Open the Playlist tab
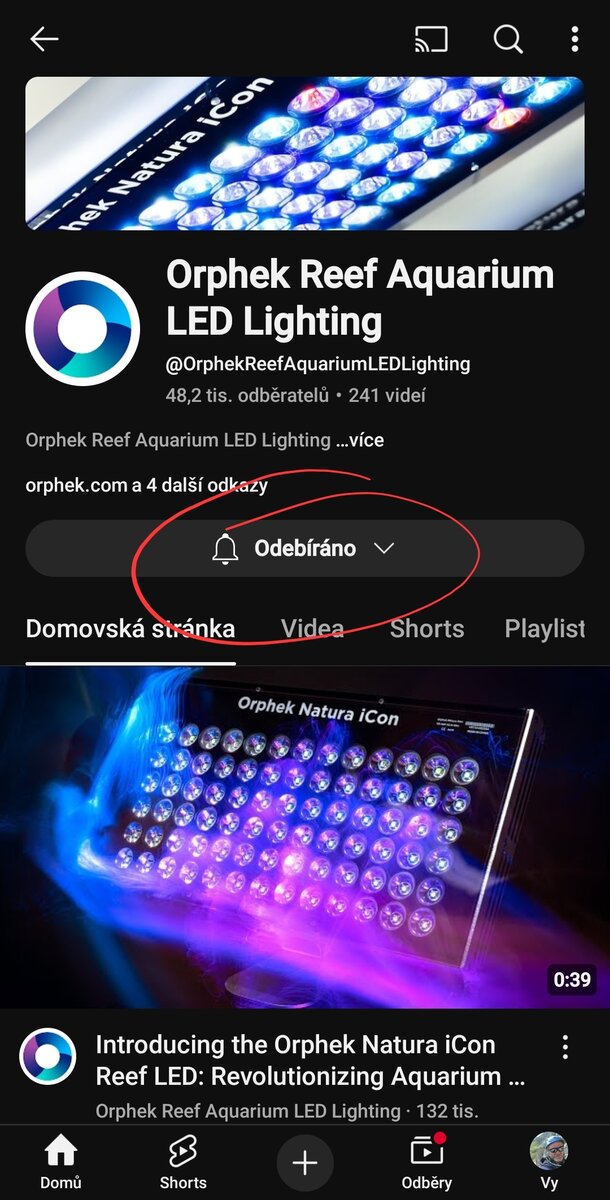Image resolution: width=610 pixels, height=1200 pixels. coord(545,629)
